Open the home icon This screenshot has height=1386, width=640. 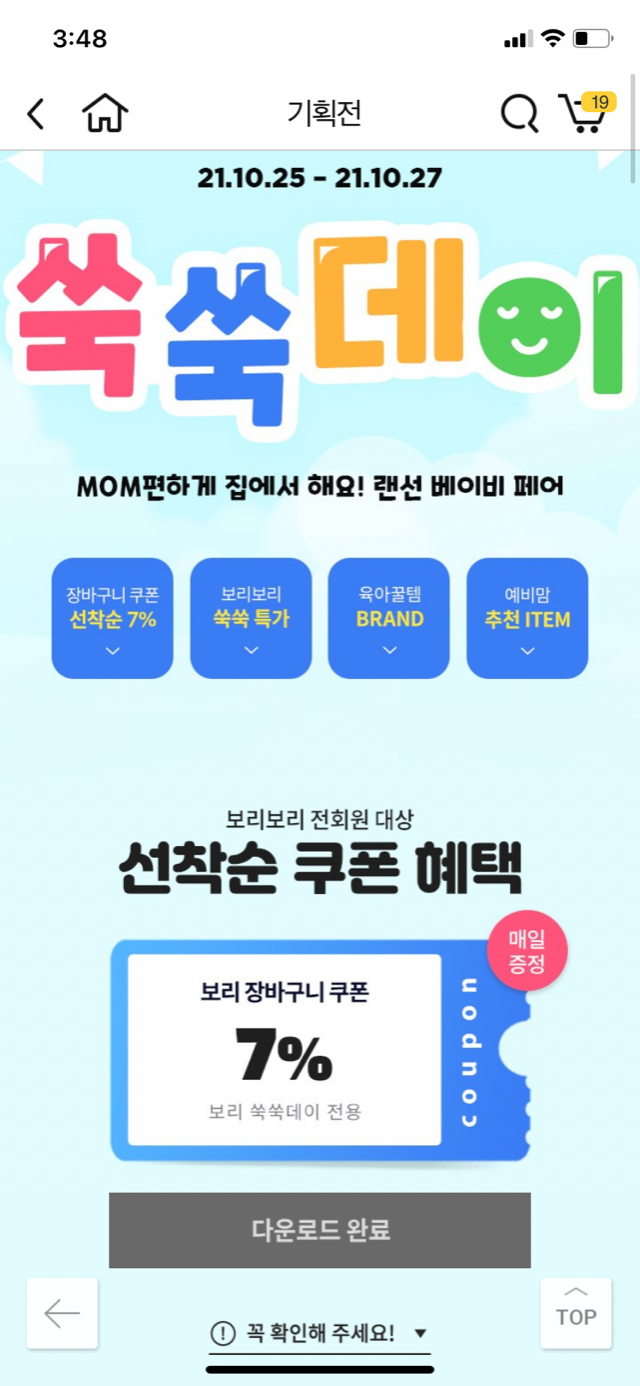105,114
